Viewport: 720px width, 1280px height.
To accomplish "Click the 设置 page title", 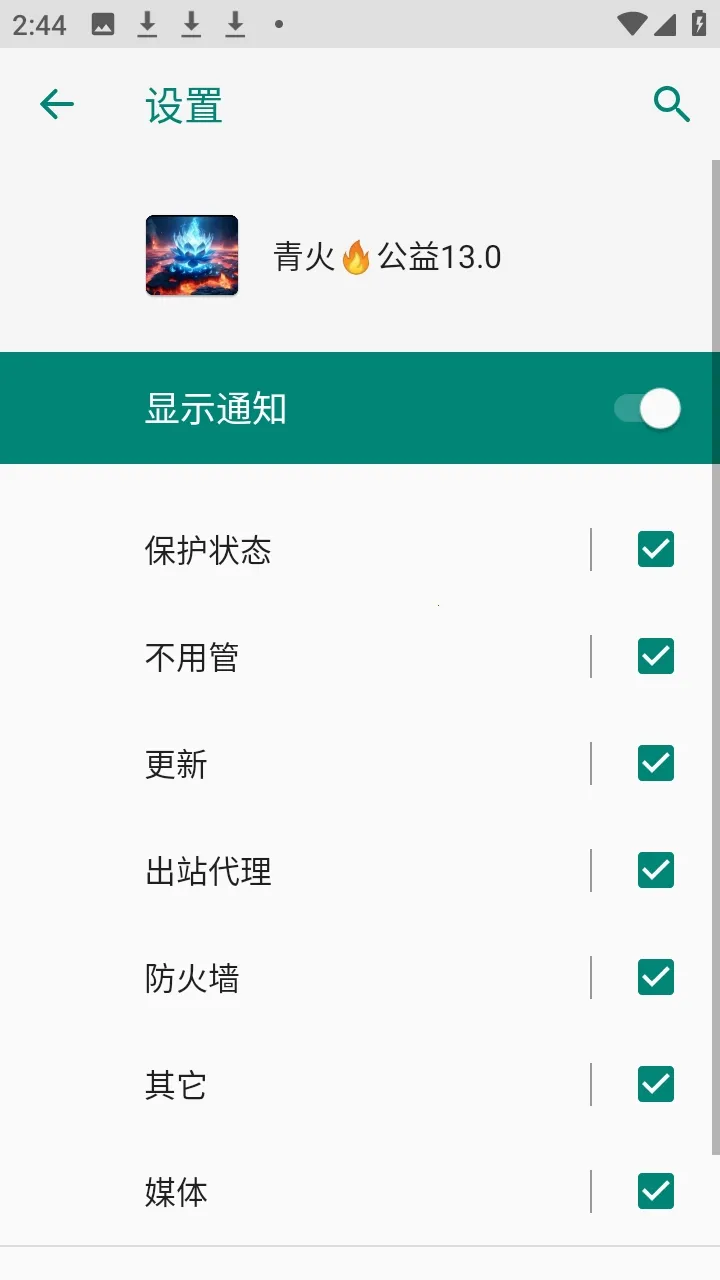I will [x=182, y=104].
